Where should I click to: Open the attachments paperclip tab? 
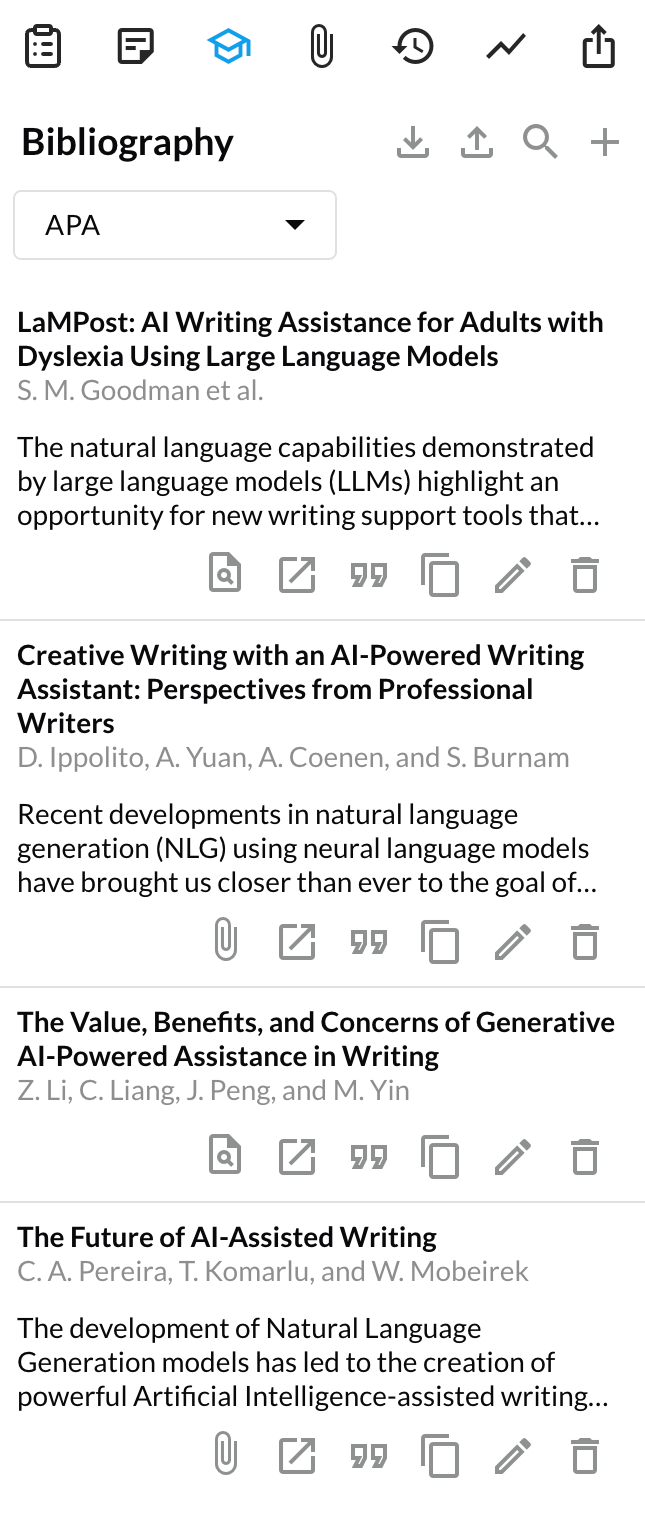click(x=321, y=47)
